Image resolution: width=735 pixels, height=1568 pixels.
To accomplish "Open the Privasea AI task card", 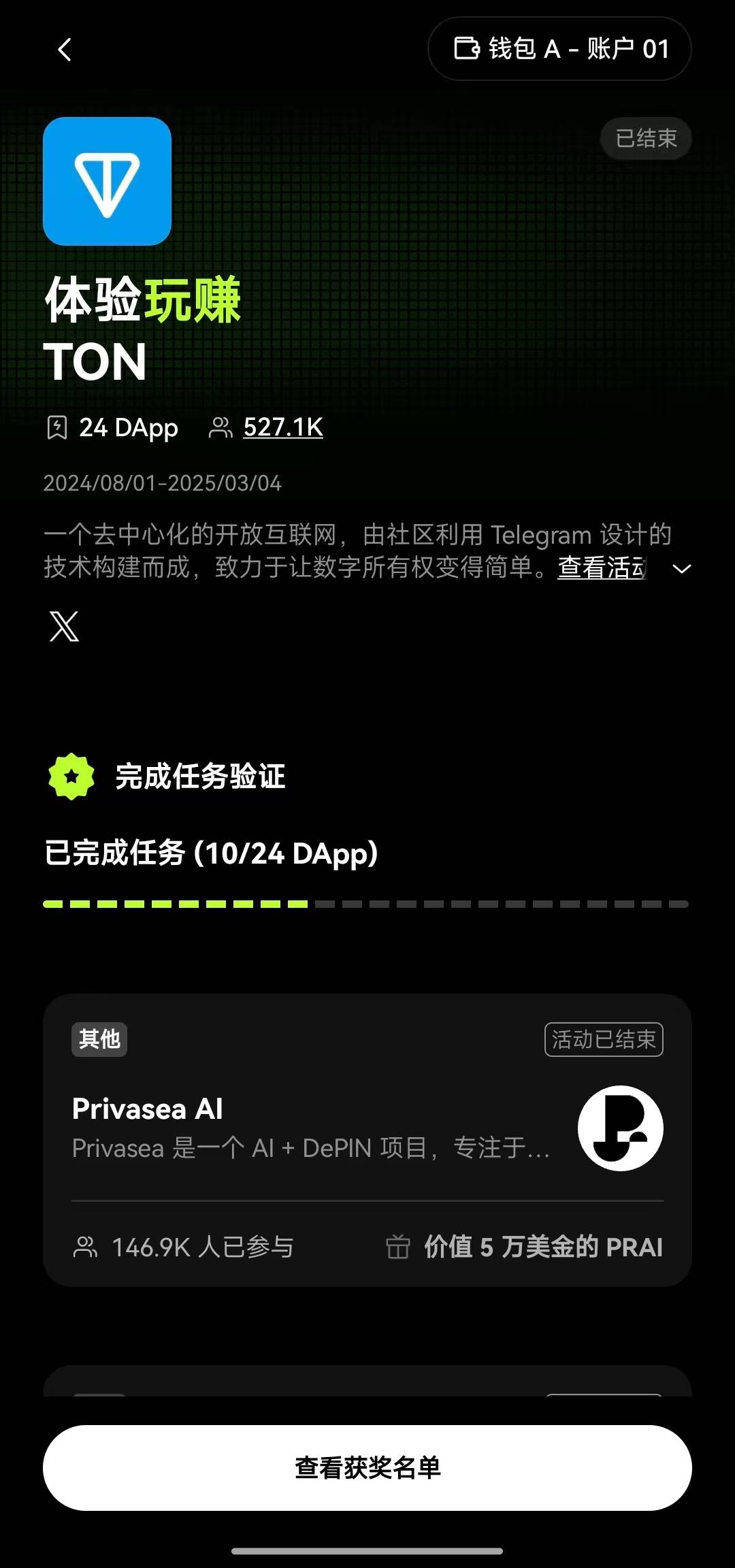I will pyautogui.click(x=367, y=1140).
